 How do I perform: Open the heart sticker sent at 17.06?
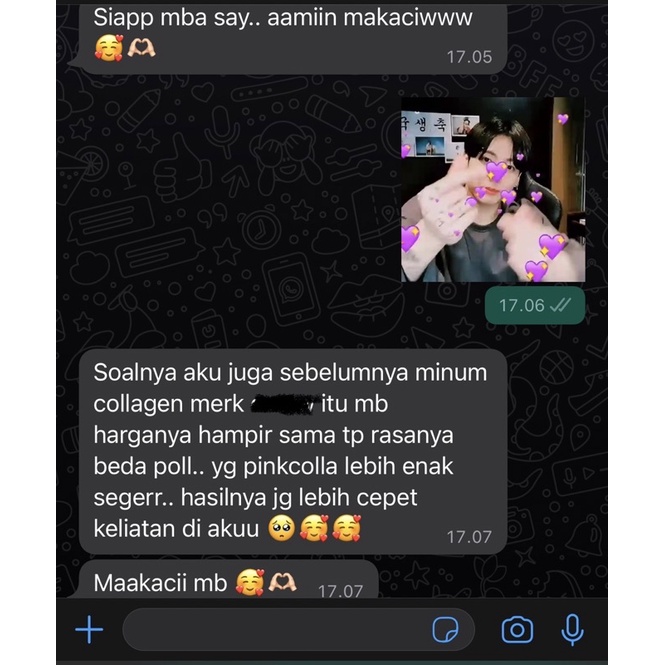(x=492, y=190)
